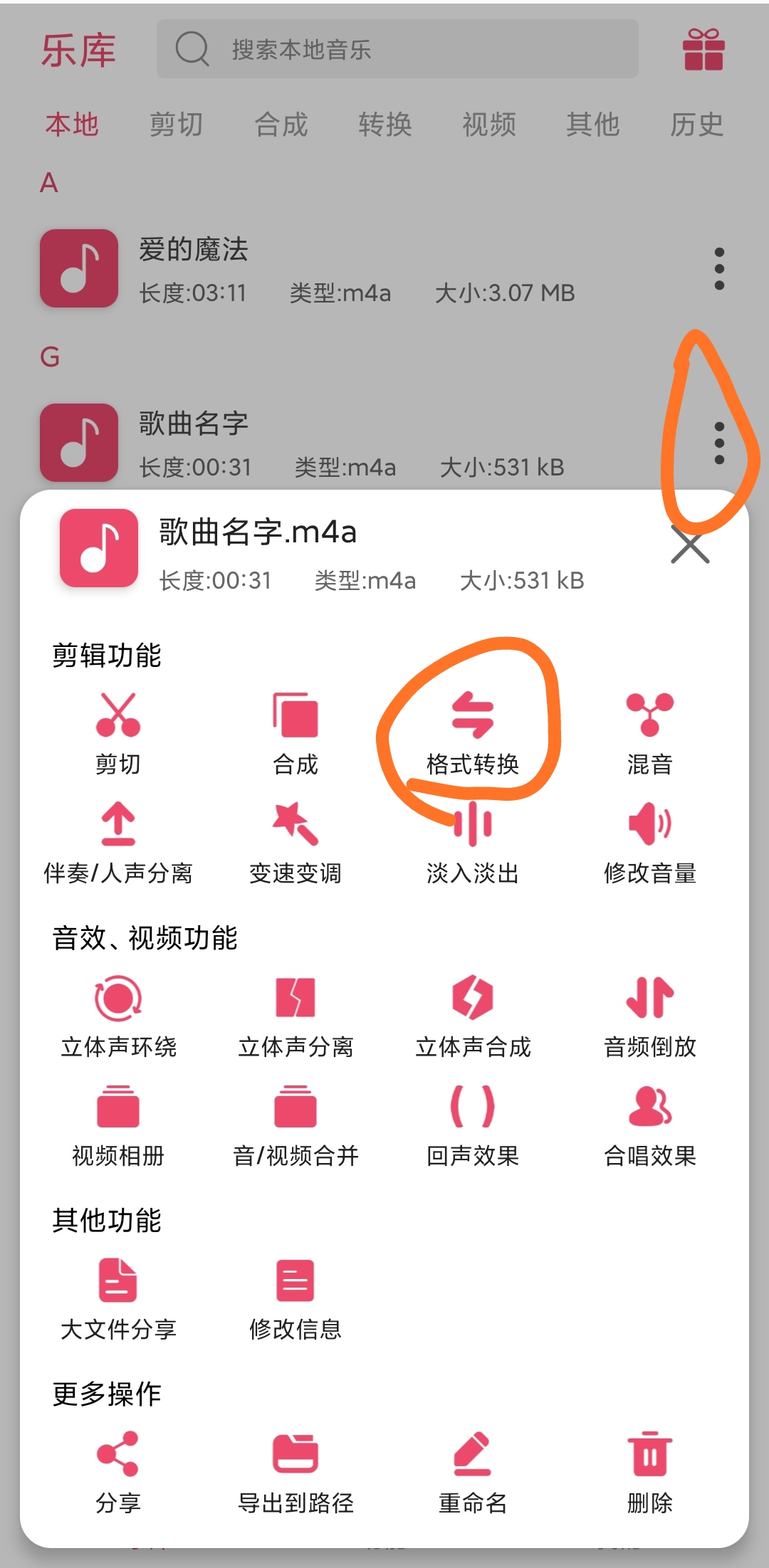
Task: Select 格式转换 format conversion
Action: (472, 733)
